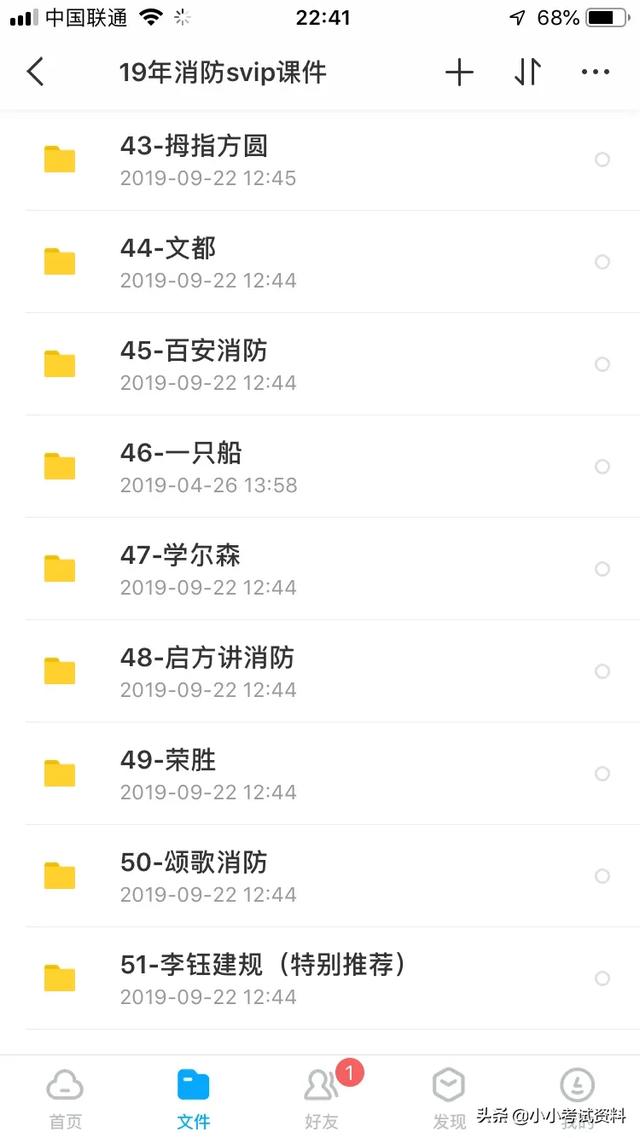Open the 48-启方讲消防 folder
The height and width of the screenshot is (1138, 640).
(207, 658)
